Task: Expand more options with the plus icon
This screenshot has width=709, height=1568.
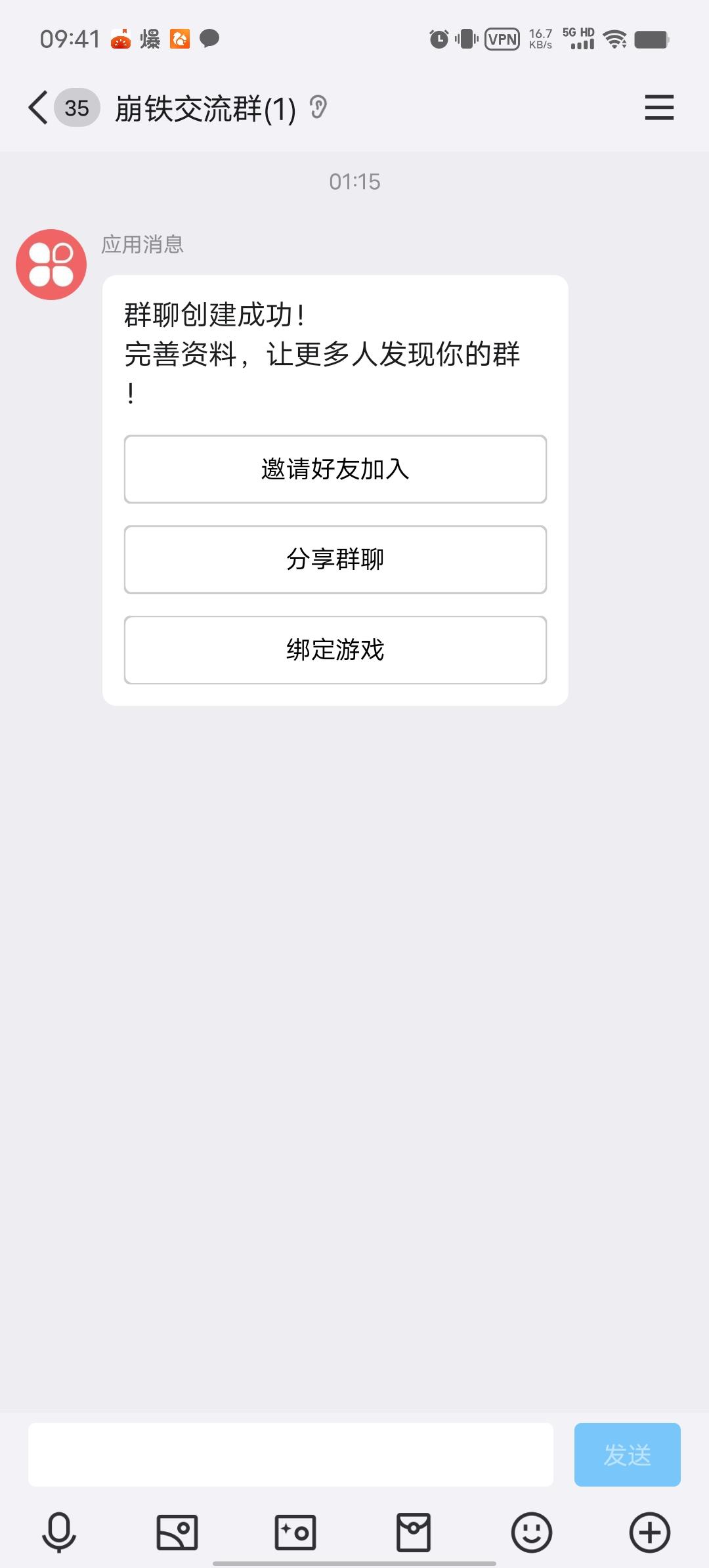Action: click(x=649, y=1533)
